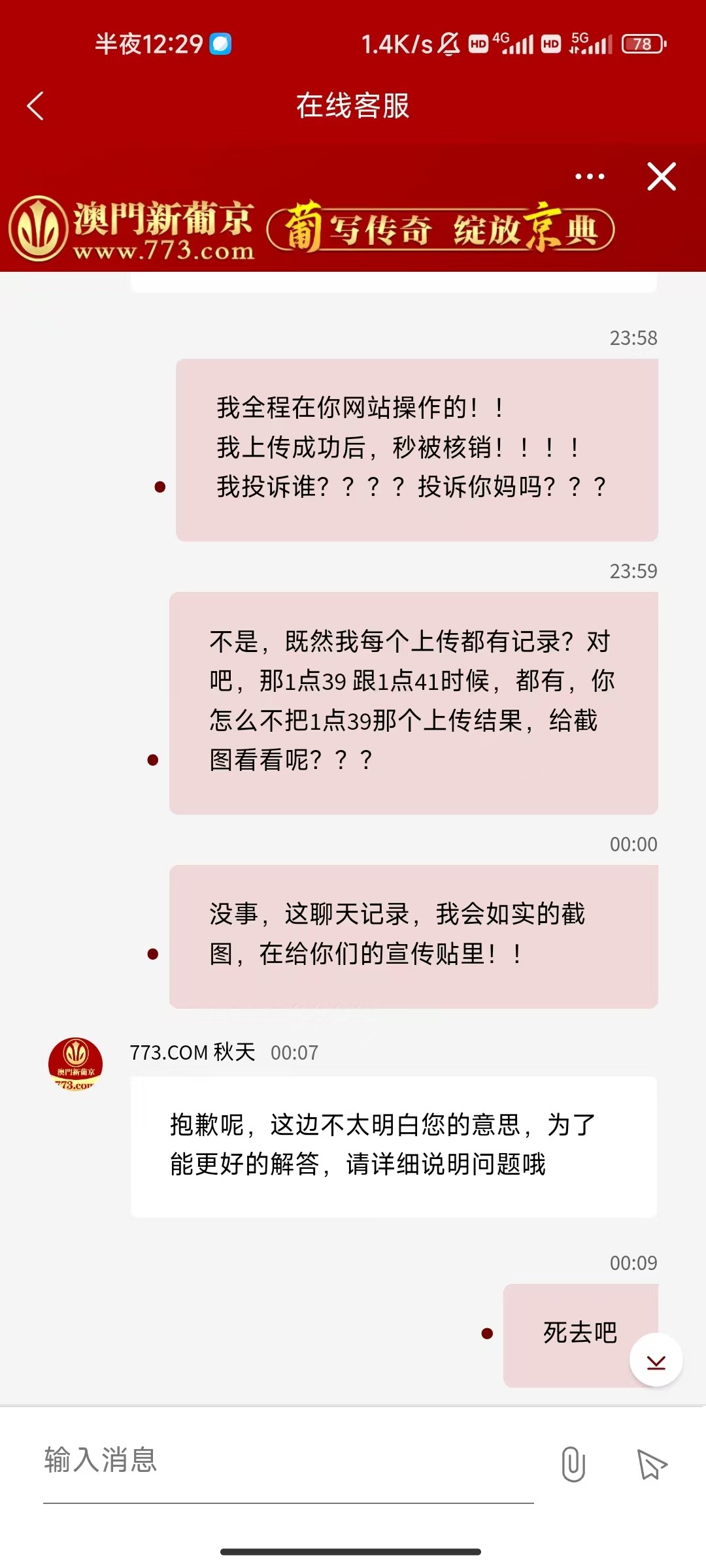Open the three-dot more options menu

[x=590, y=176]
